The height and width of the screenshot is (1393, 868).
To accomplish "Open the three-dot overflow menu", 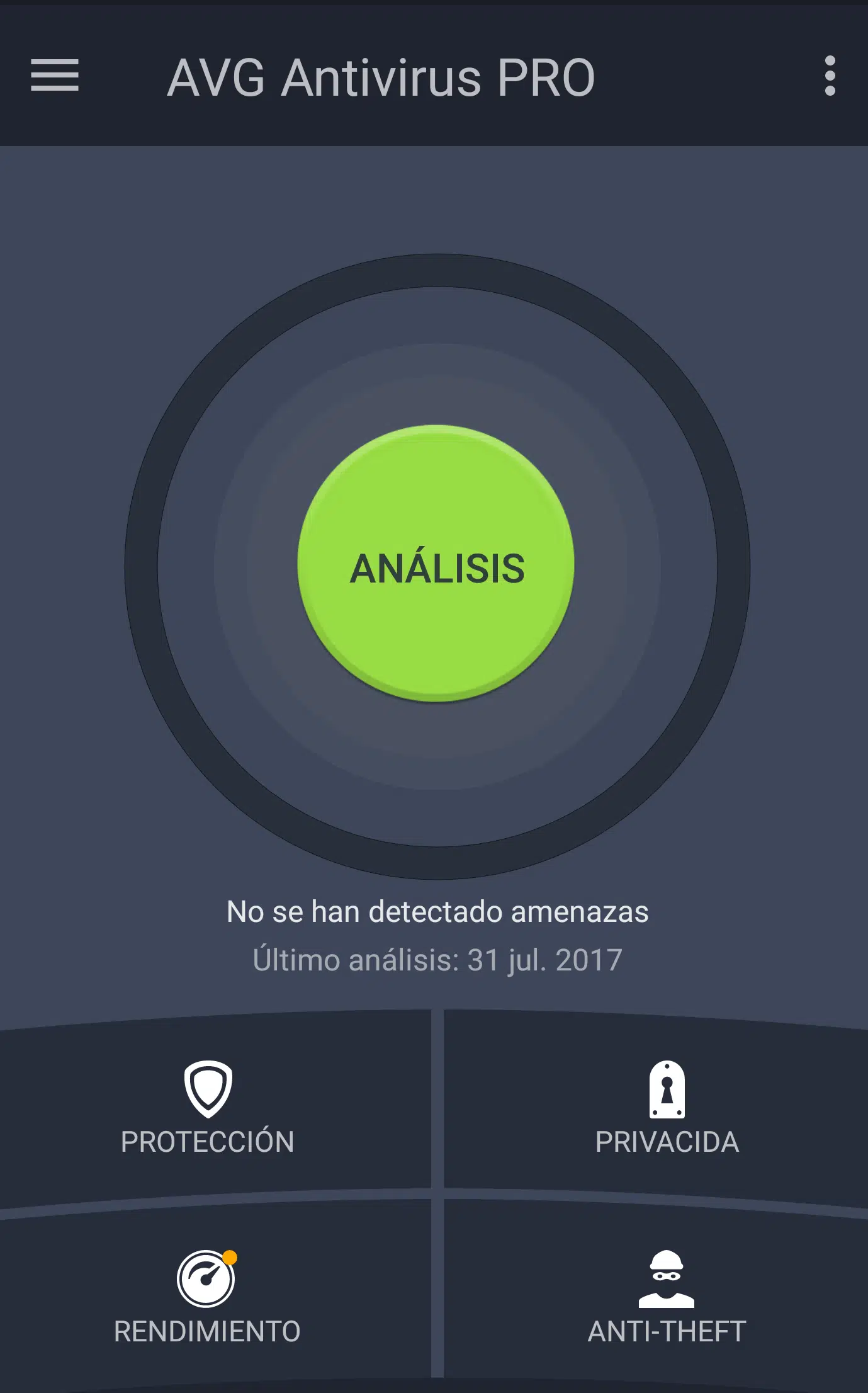I will click(x=830, y=76).
